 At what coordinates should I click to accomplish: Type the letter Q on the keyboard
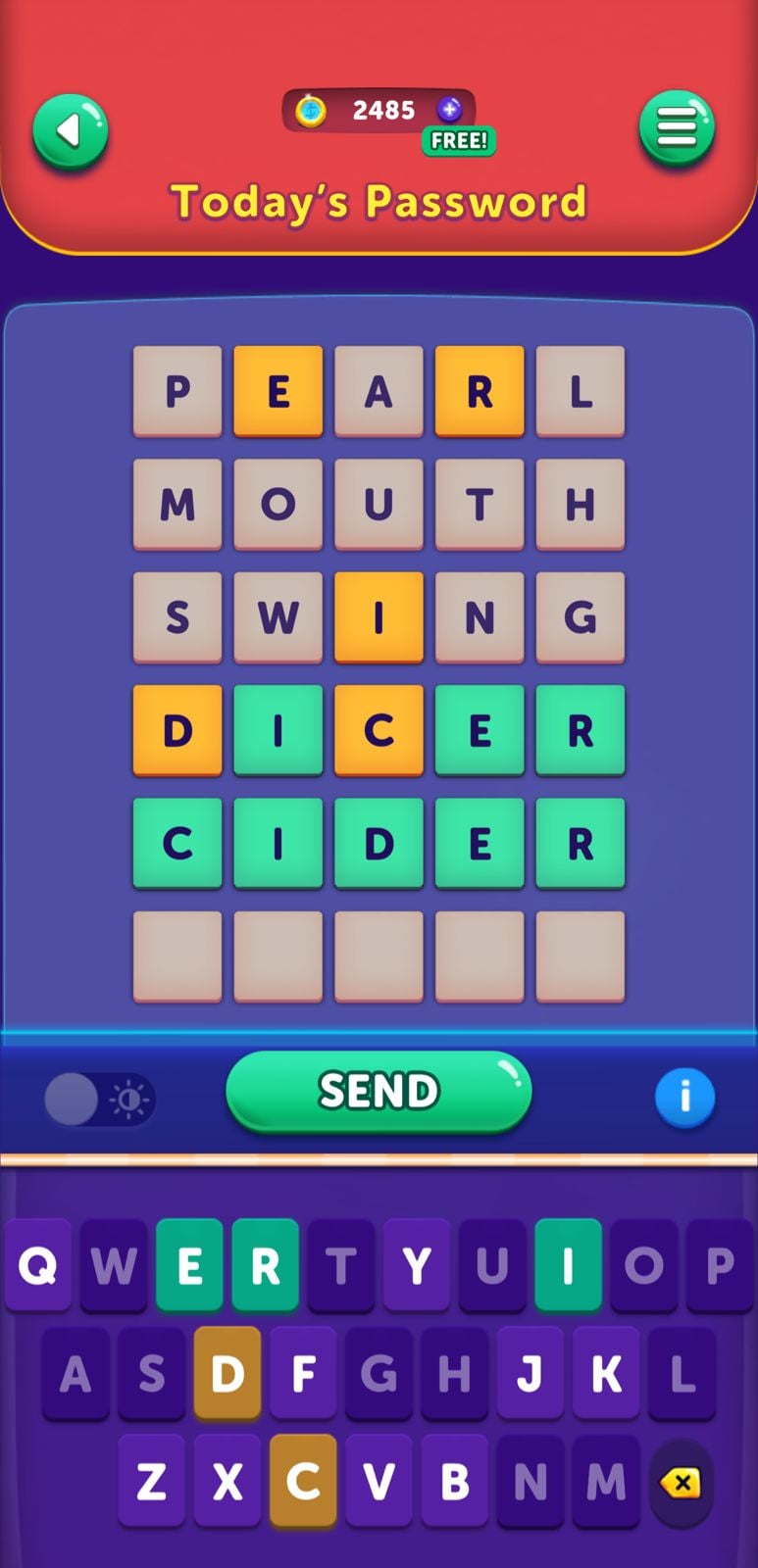click(x=38, y=1265)
